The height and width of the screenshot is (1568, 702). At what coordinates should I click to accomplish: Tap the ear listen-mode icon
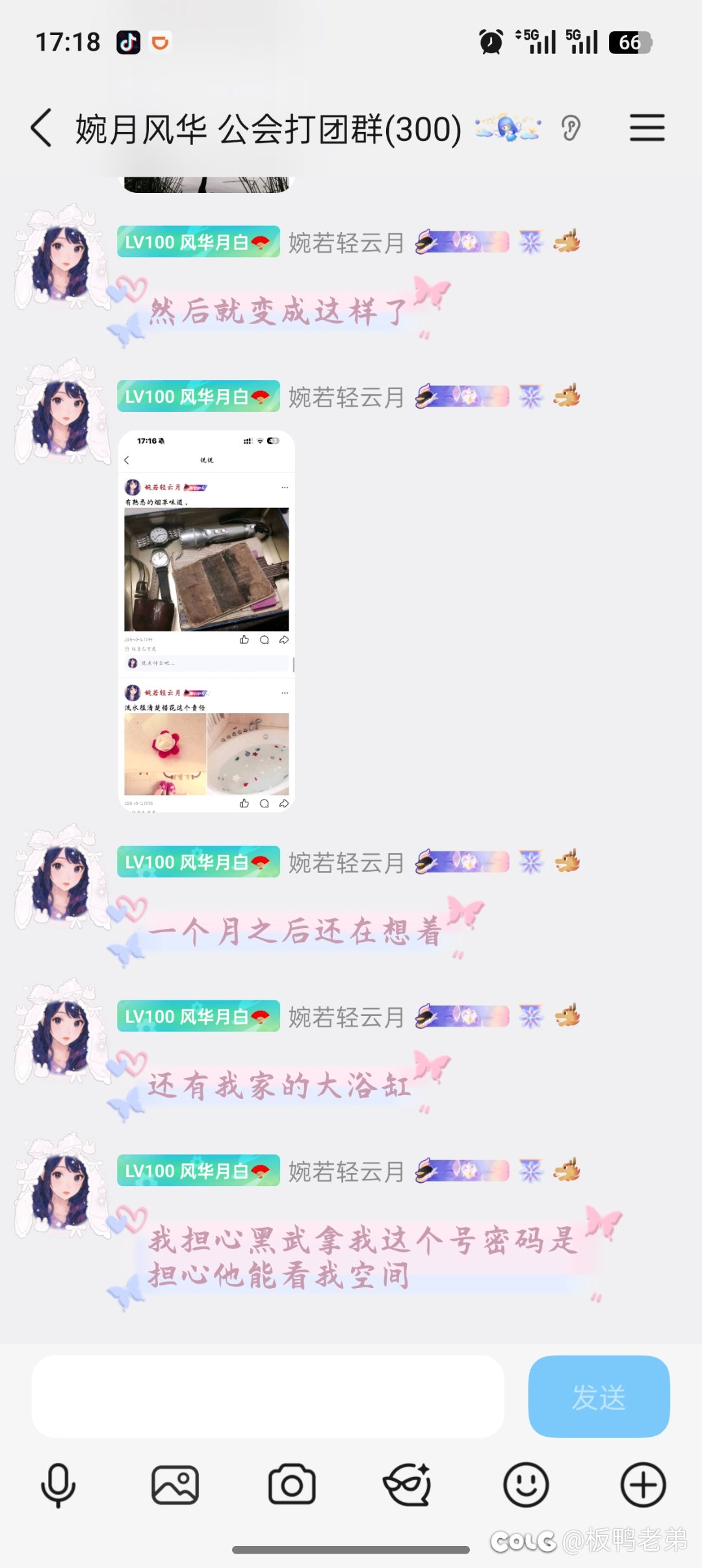click(x=571, y=128)
